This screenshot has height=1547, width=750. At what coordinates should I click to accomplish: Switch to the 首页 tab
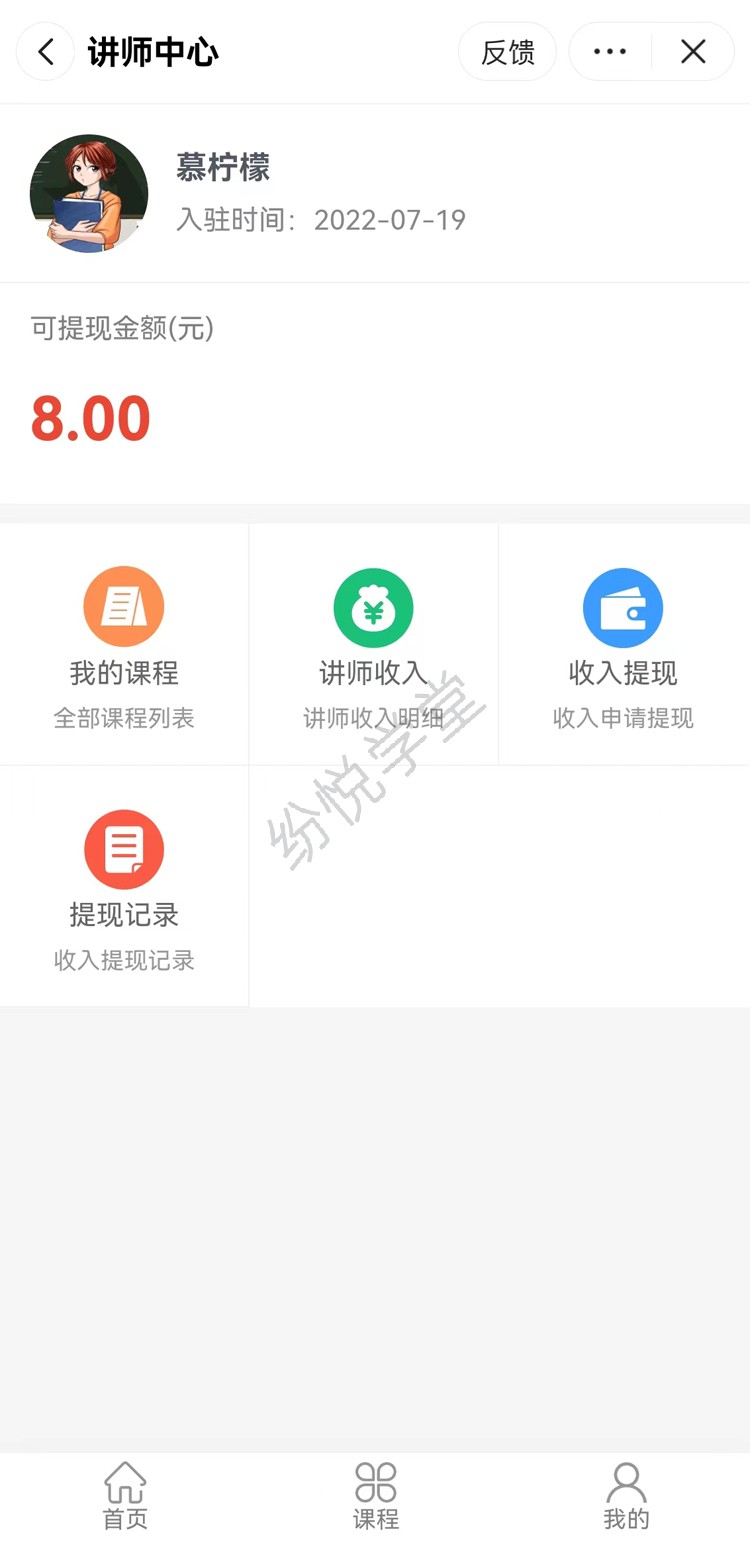coord(125,1495)
